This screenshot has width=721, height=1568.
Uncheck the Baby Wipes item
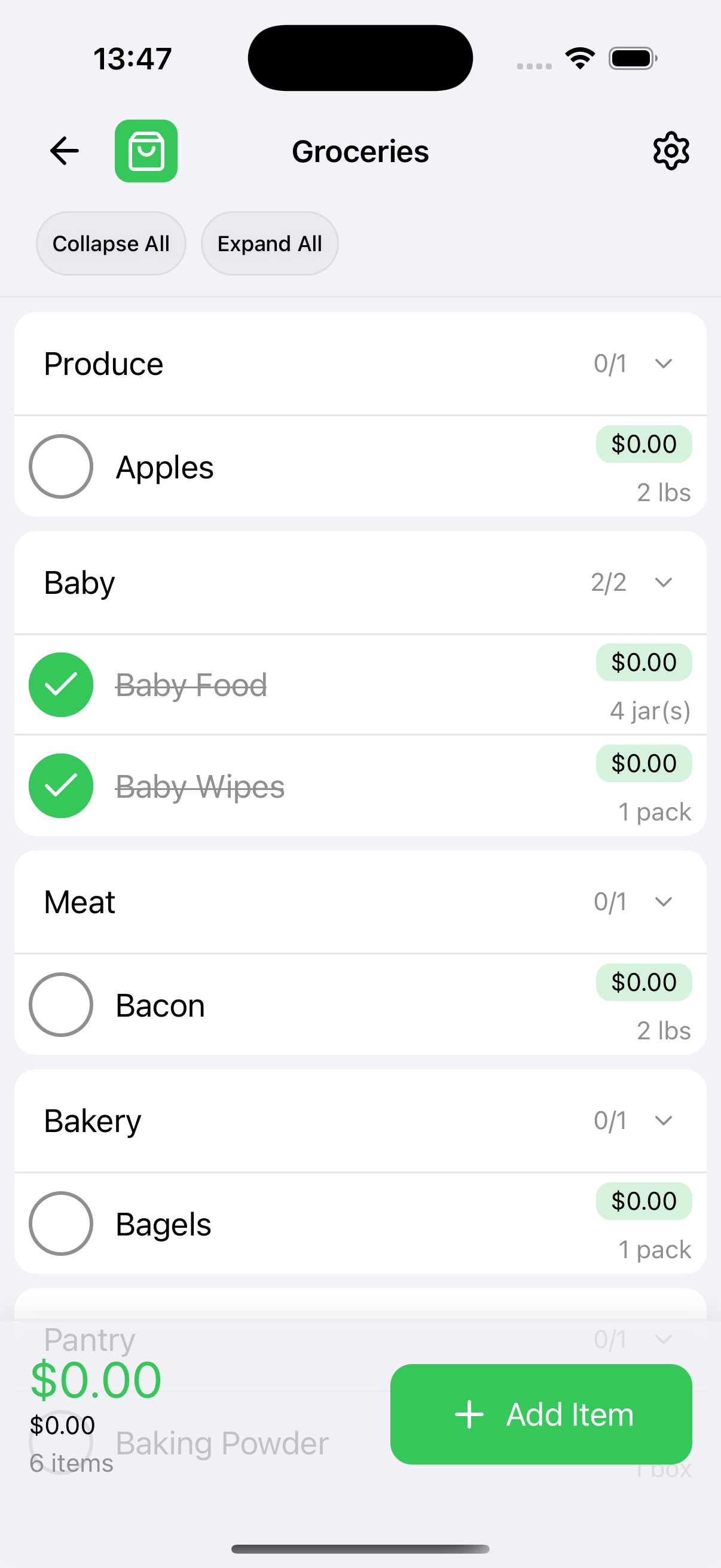[61, 786]
